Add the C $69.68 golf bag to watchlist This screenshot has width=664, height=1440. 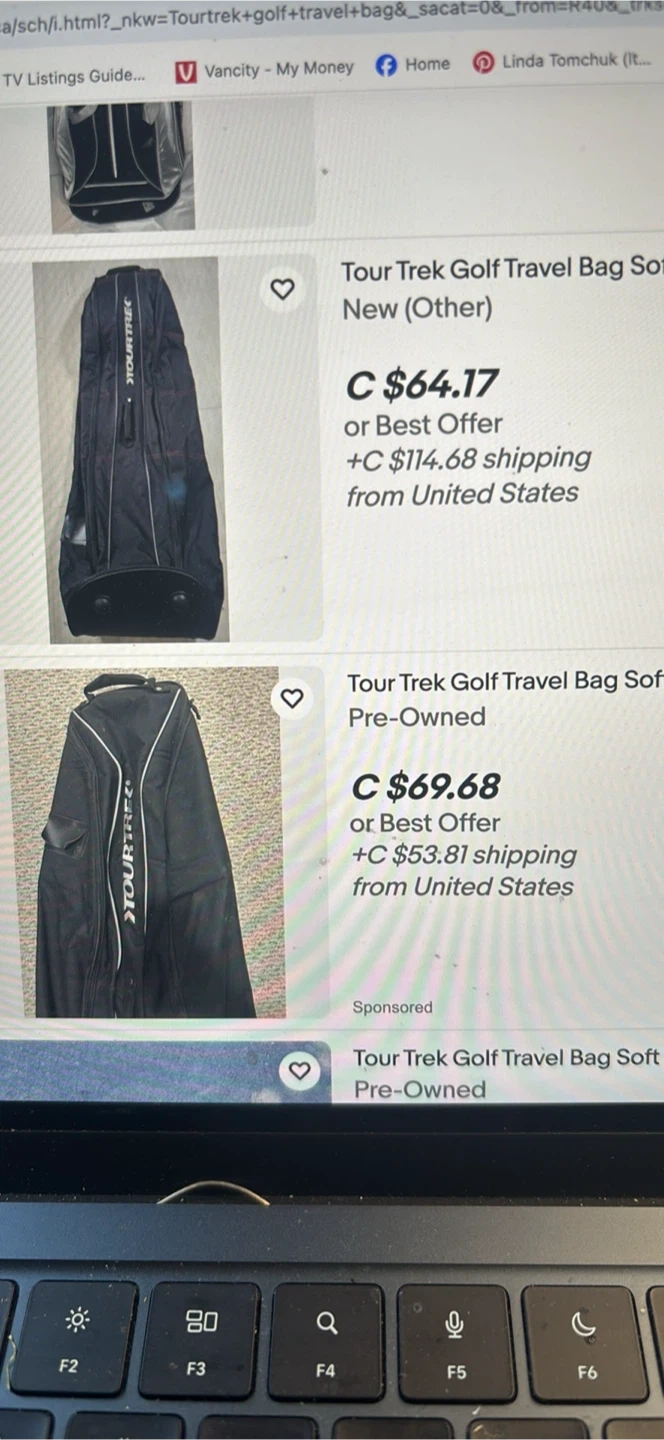pos(291,698)
